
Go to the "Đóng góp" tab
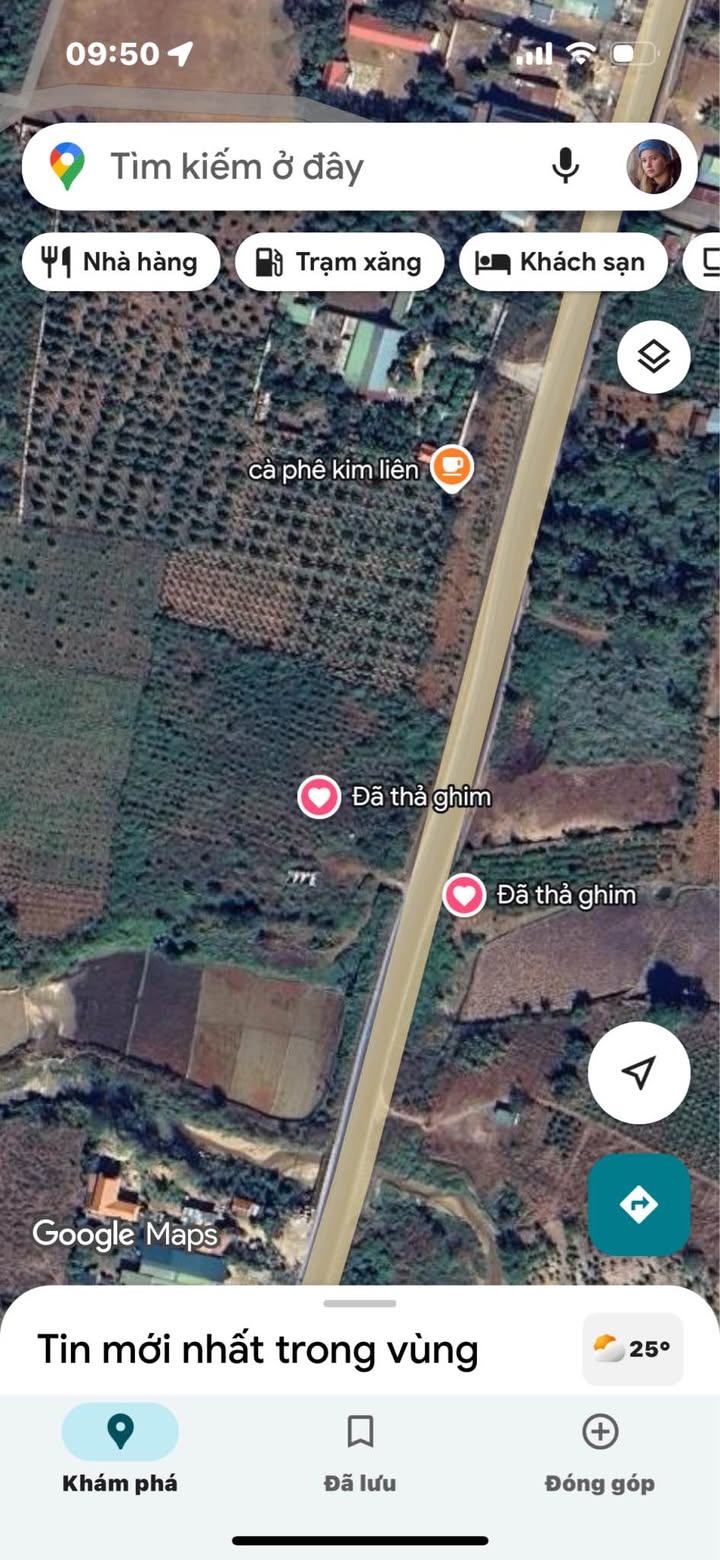pos(600,1448)
